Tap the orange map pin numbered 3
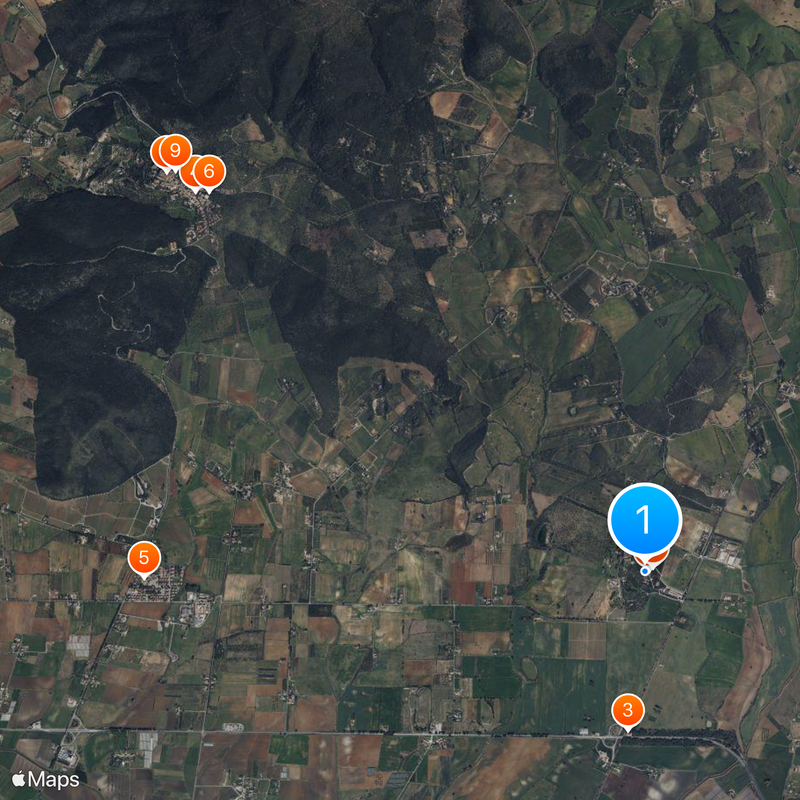The width and height of the screenshot is (800, 800). click(x=627, y=711)
